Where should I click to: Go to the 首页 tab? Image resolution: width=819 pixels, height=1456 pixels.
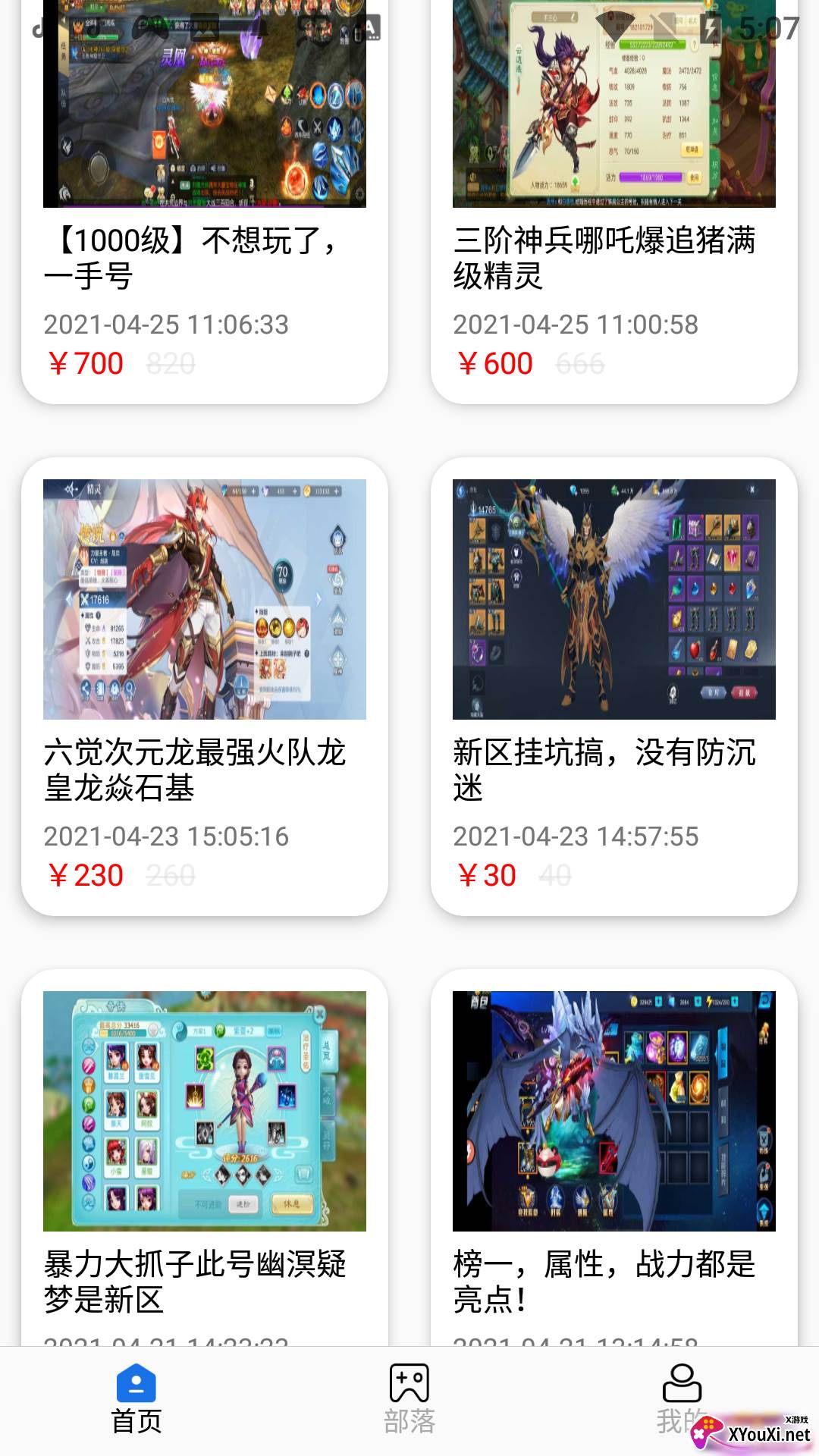point(136,1400)
